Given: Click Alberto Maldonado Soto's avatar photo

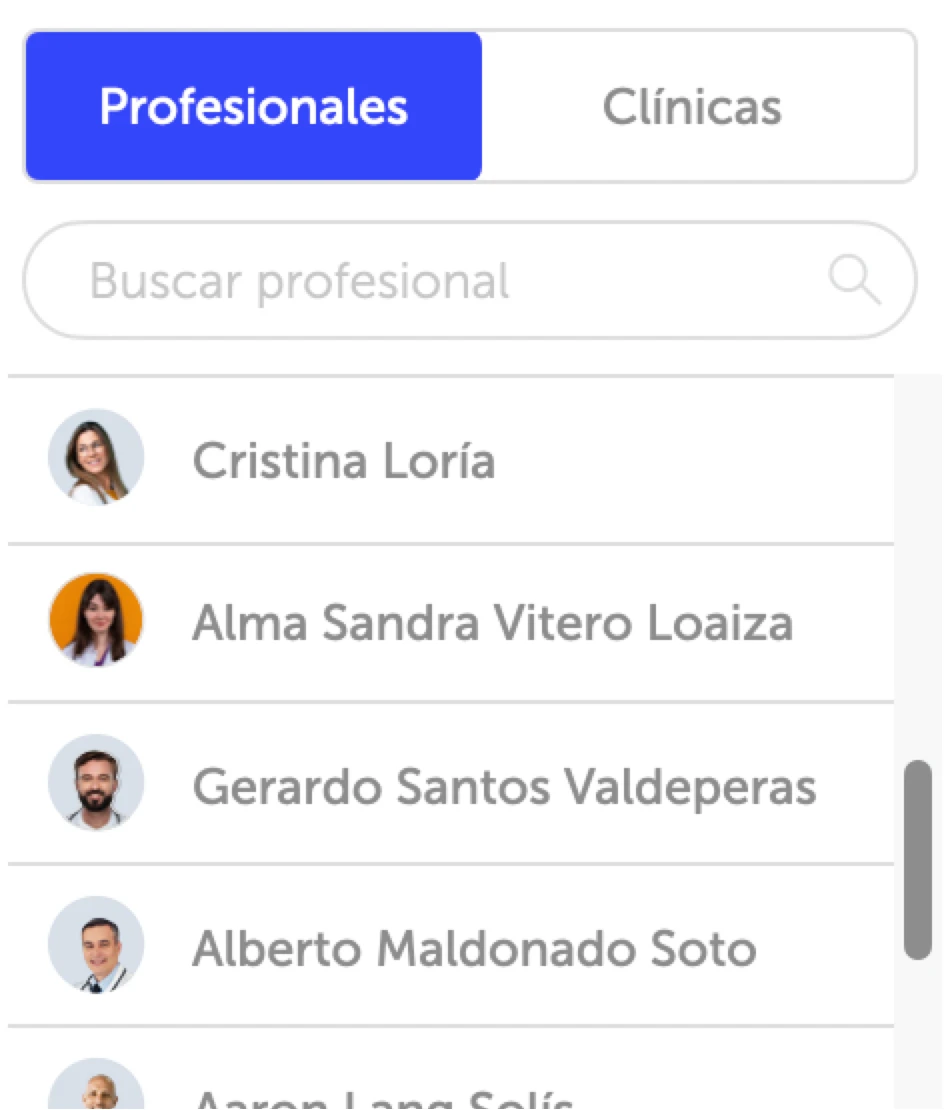Looking at the screenshot, I should click(96, 944).
